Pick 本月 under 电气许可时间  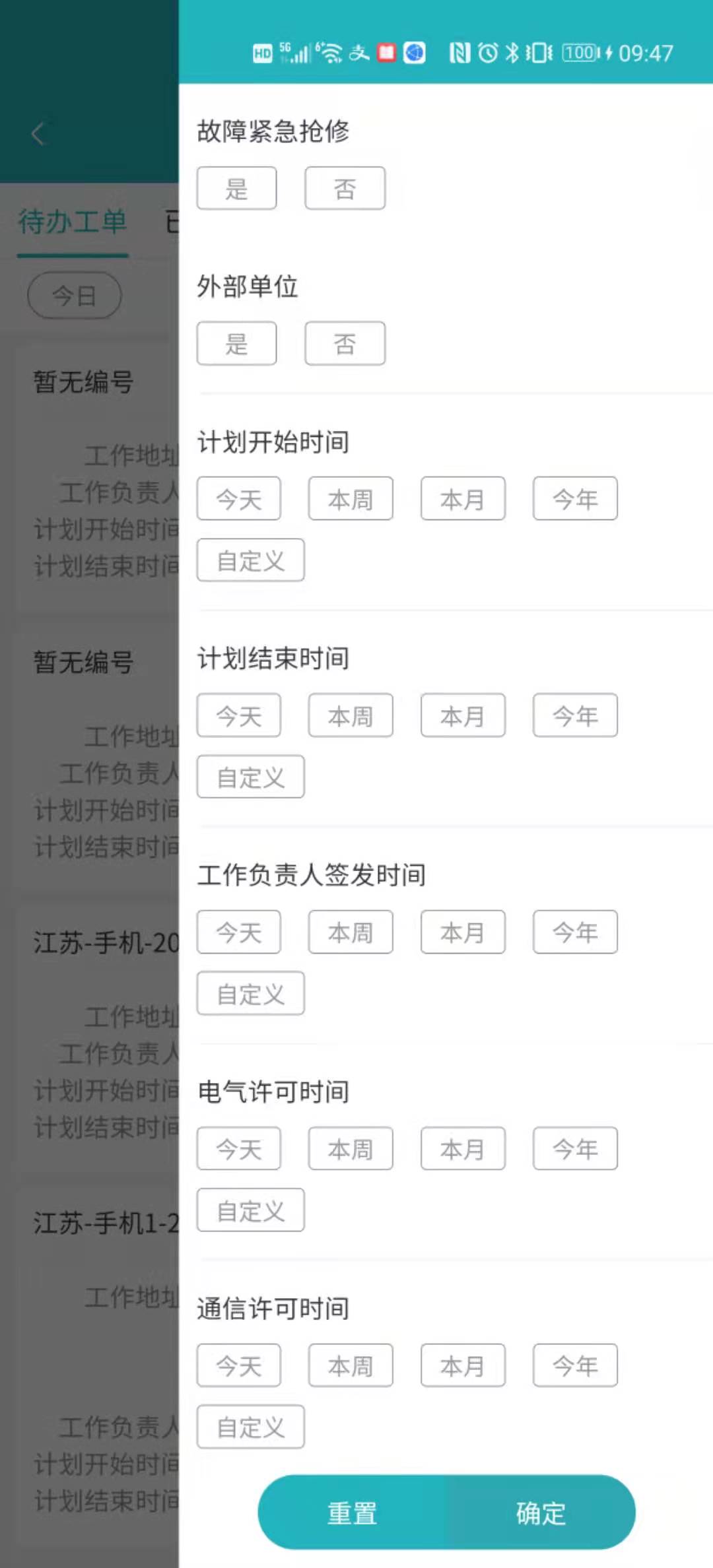pos(463,1148)
